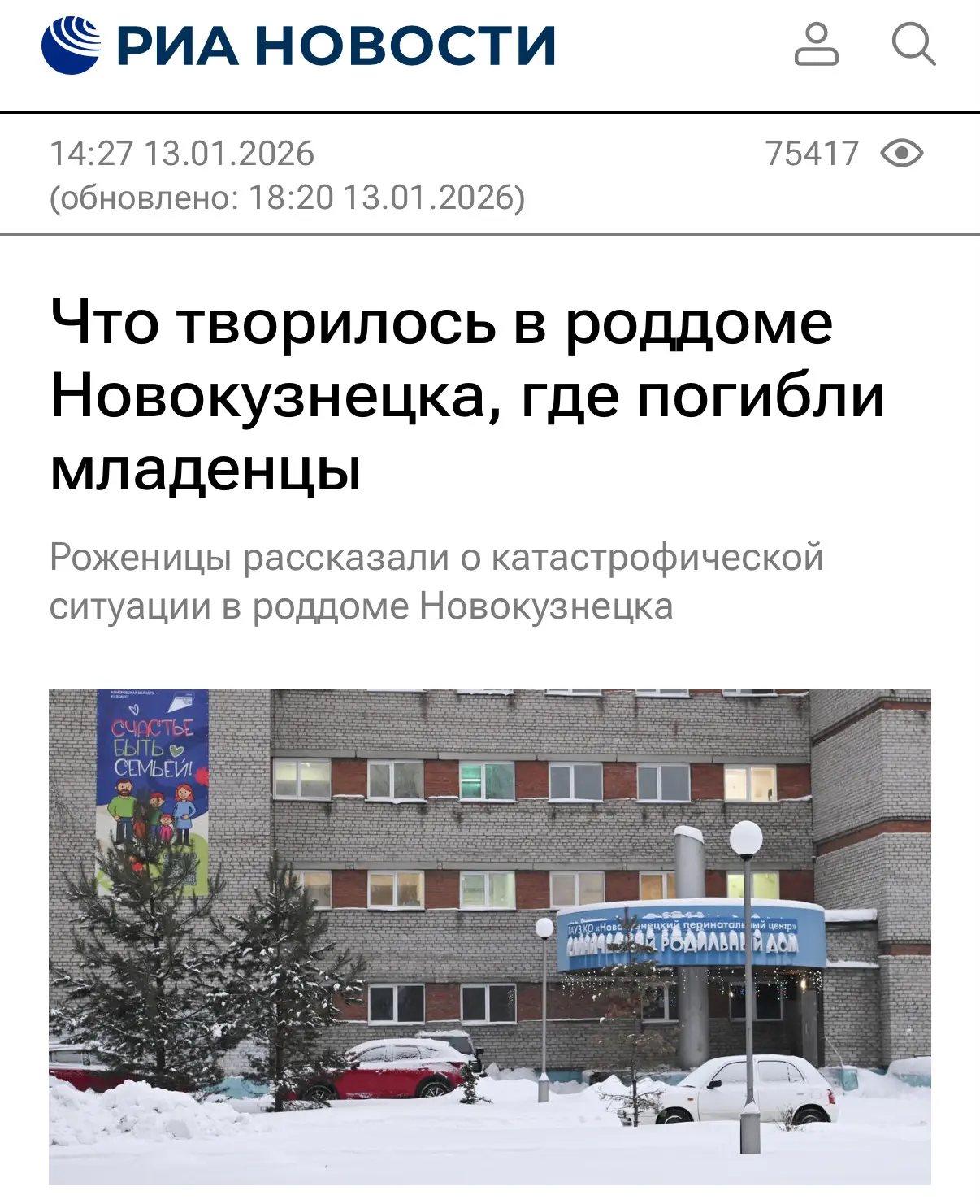Open the maternity hospital article photo
The image size is (980, 1204).
(x=489, y=936)
